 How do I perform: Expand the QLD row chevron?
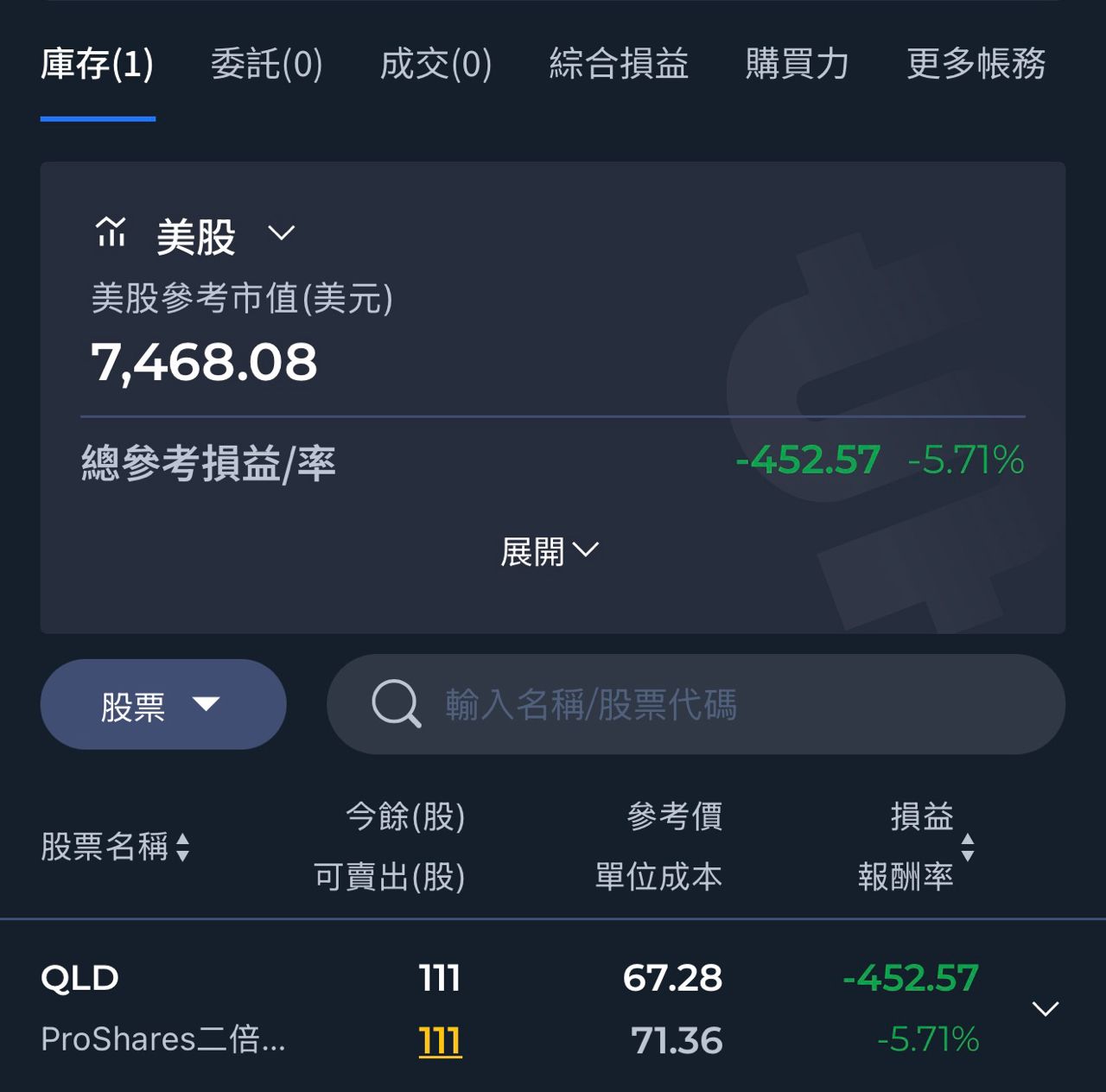pyautogui.click(x=1046, y=1009)
